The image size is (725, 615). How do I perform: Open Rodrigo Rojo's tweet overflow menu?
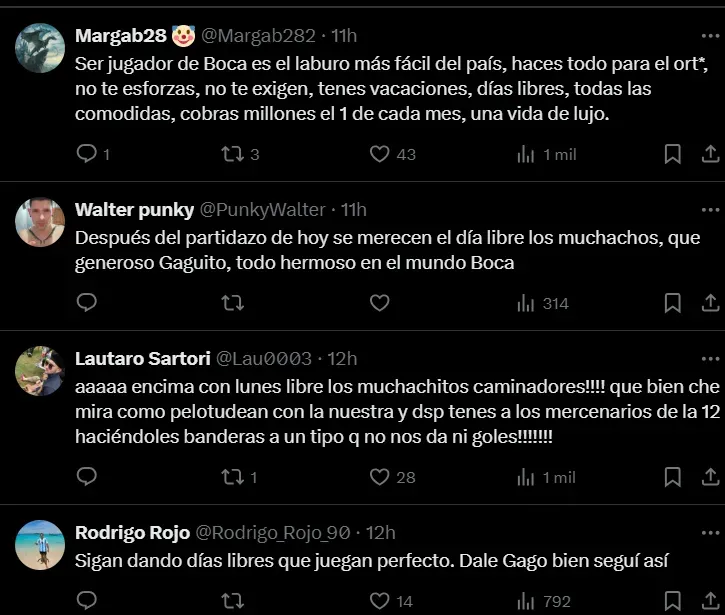tap(710, 532)
